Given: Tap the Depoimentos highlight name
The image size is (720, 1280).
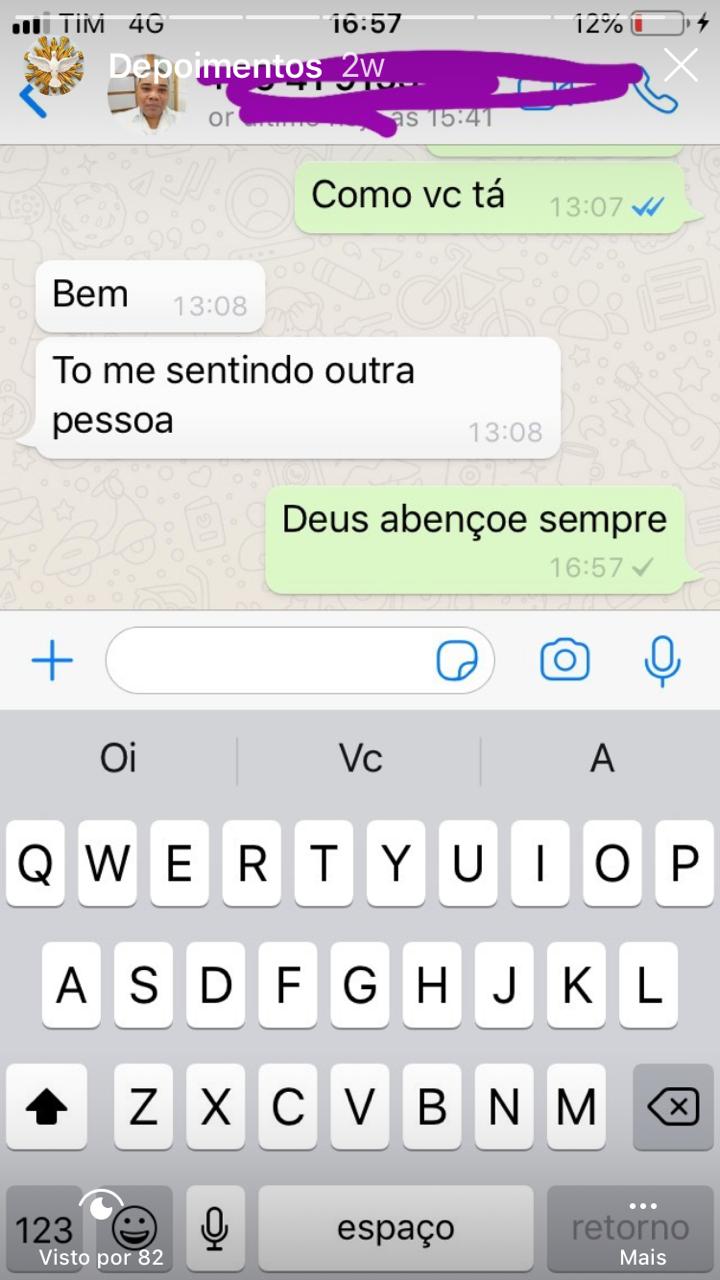Looking at the screenshot, I should (x=215, y=67).
